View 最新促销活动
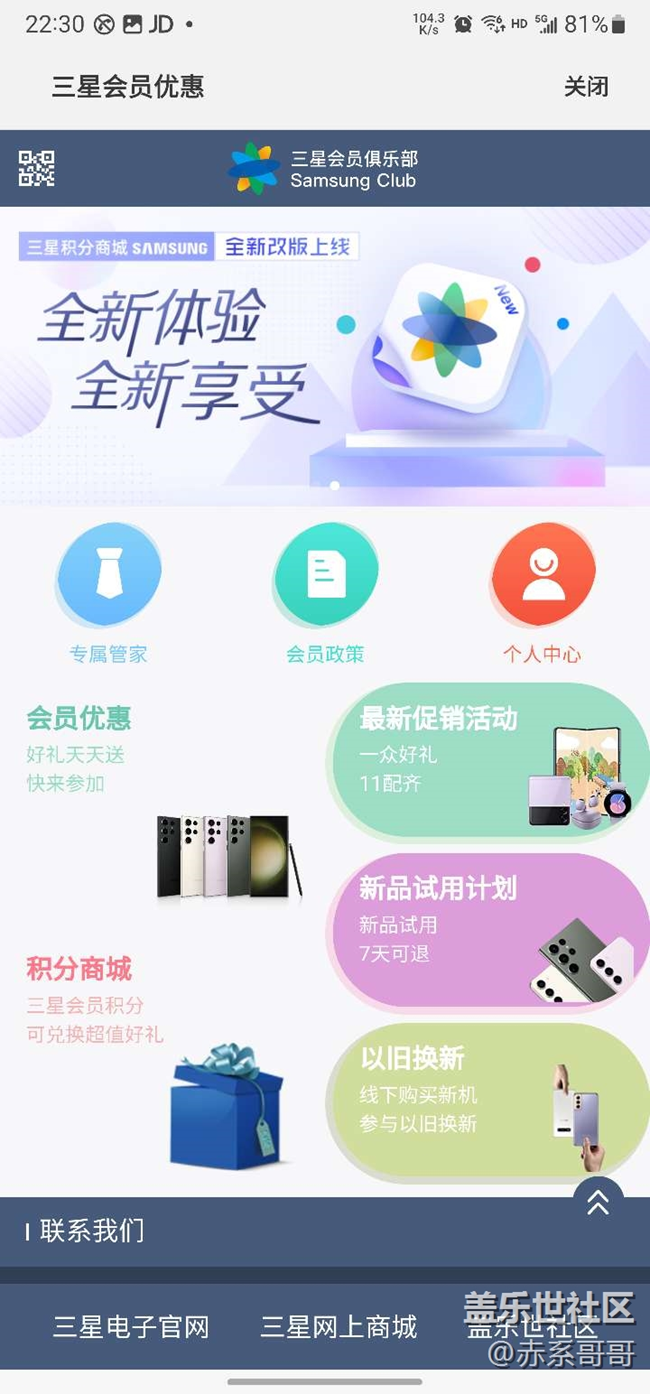The width and height of the screenshot is (650, 1394). click(488, 760)
